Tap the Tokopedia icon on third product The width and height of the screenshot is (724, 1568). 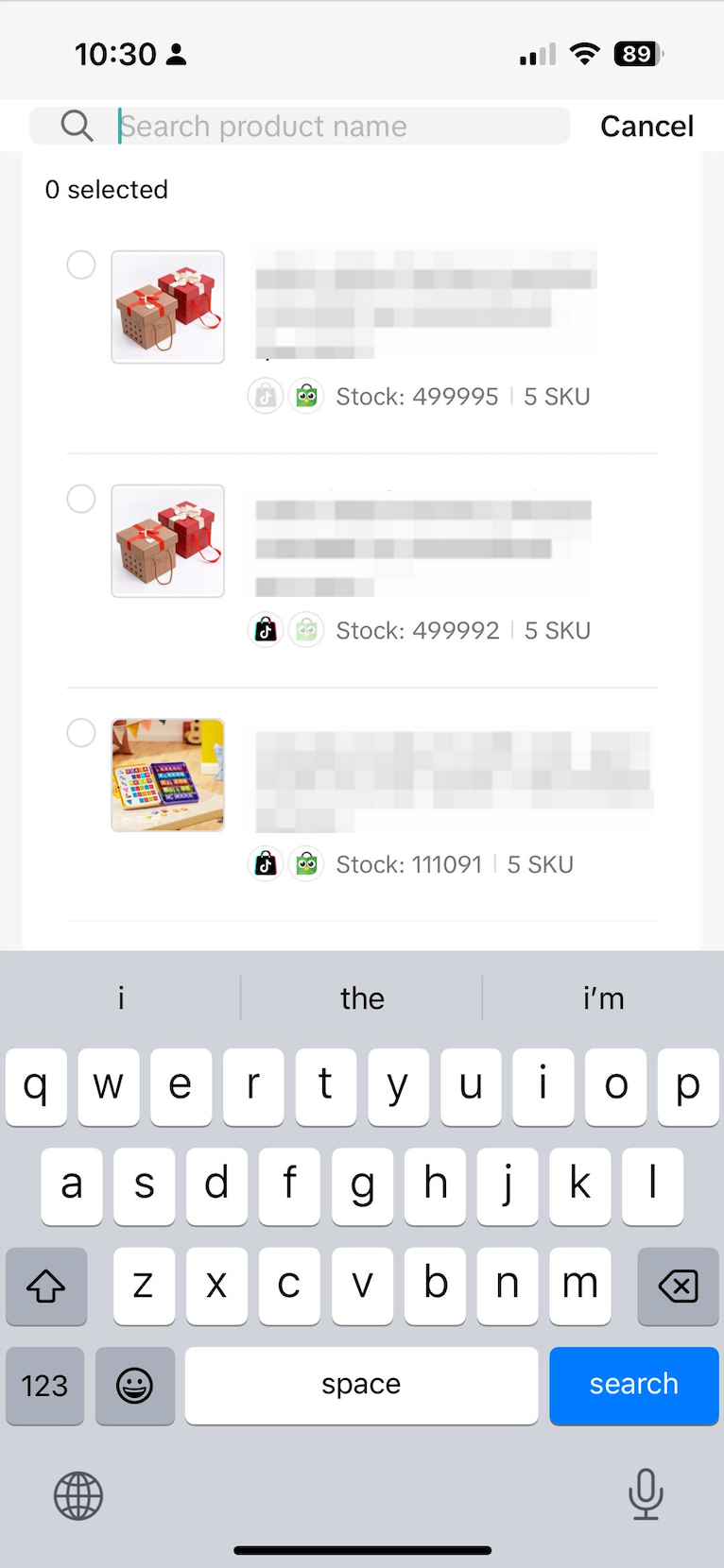(306, 863)
